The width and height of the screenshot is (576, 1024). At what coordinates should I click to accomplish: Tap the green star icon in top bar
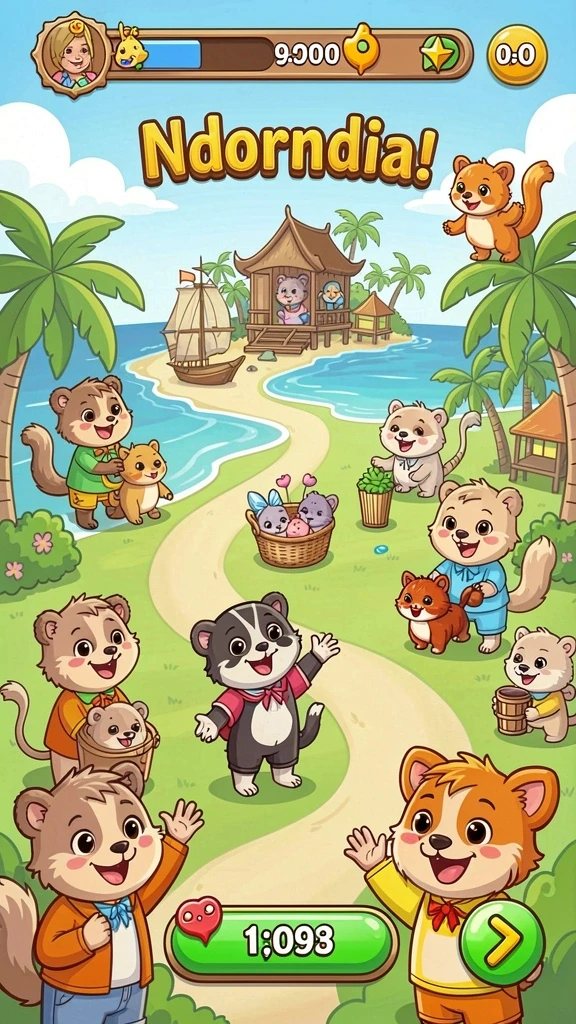click(x=438, y=54)
